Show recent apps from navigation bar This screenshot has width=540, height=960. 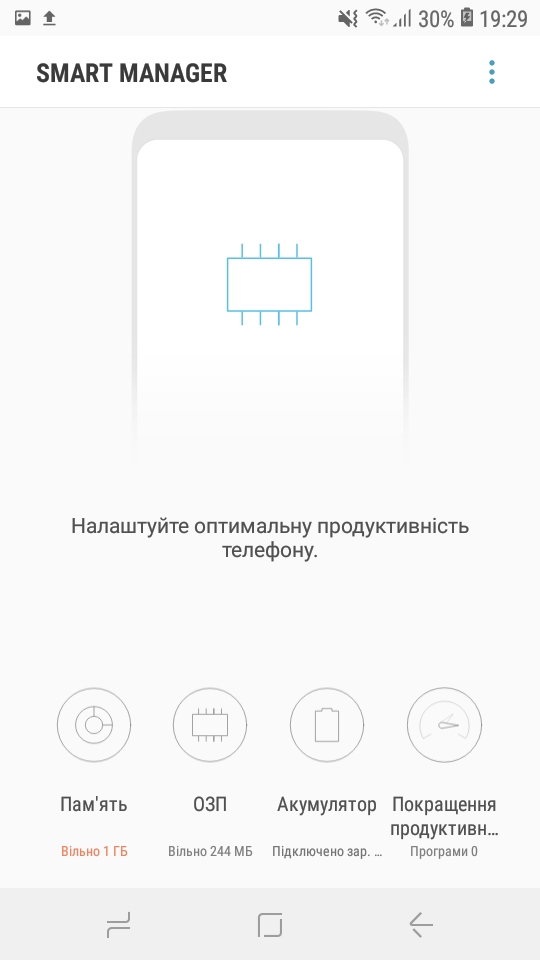118,924
